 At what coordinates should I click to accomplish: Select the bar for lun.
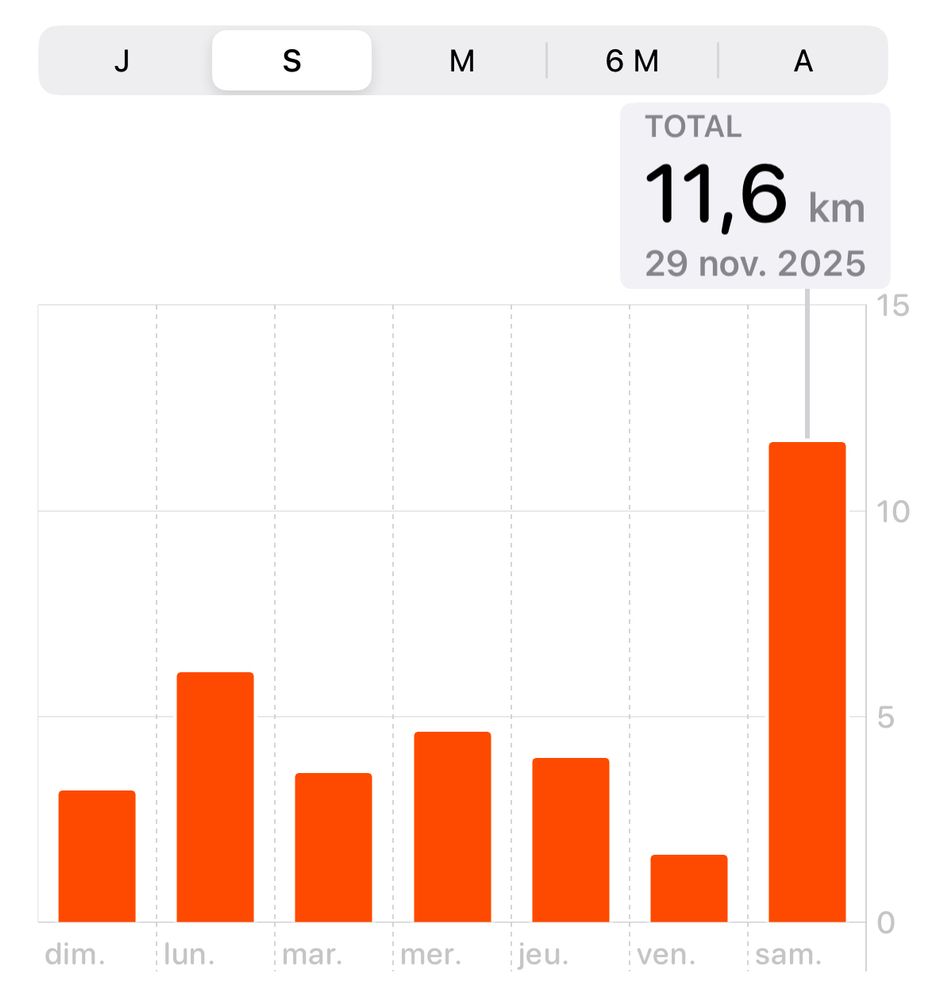[215, 797]
